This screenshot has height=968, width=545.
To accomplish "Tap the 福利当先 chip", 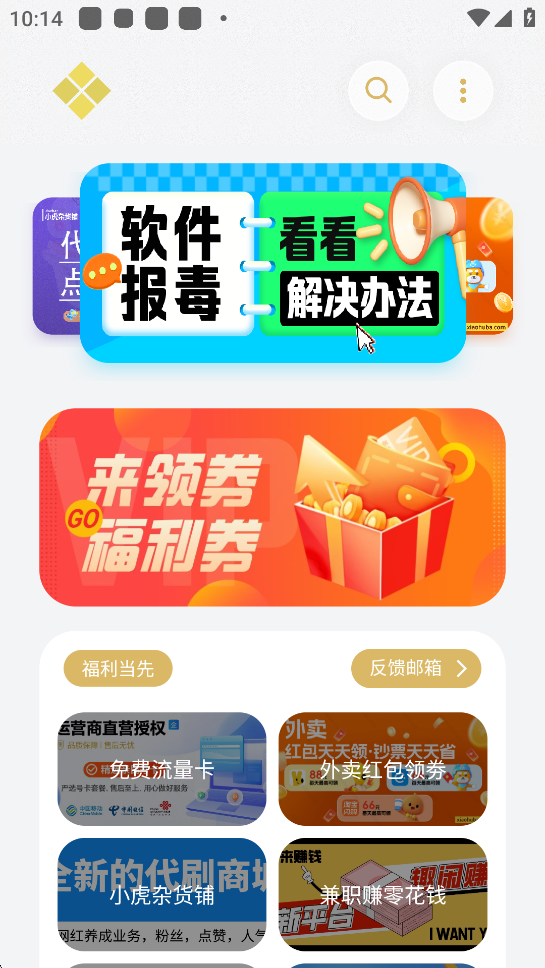I will [118, 668].
